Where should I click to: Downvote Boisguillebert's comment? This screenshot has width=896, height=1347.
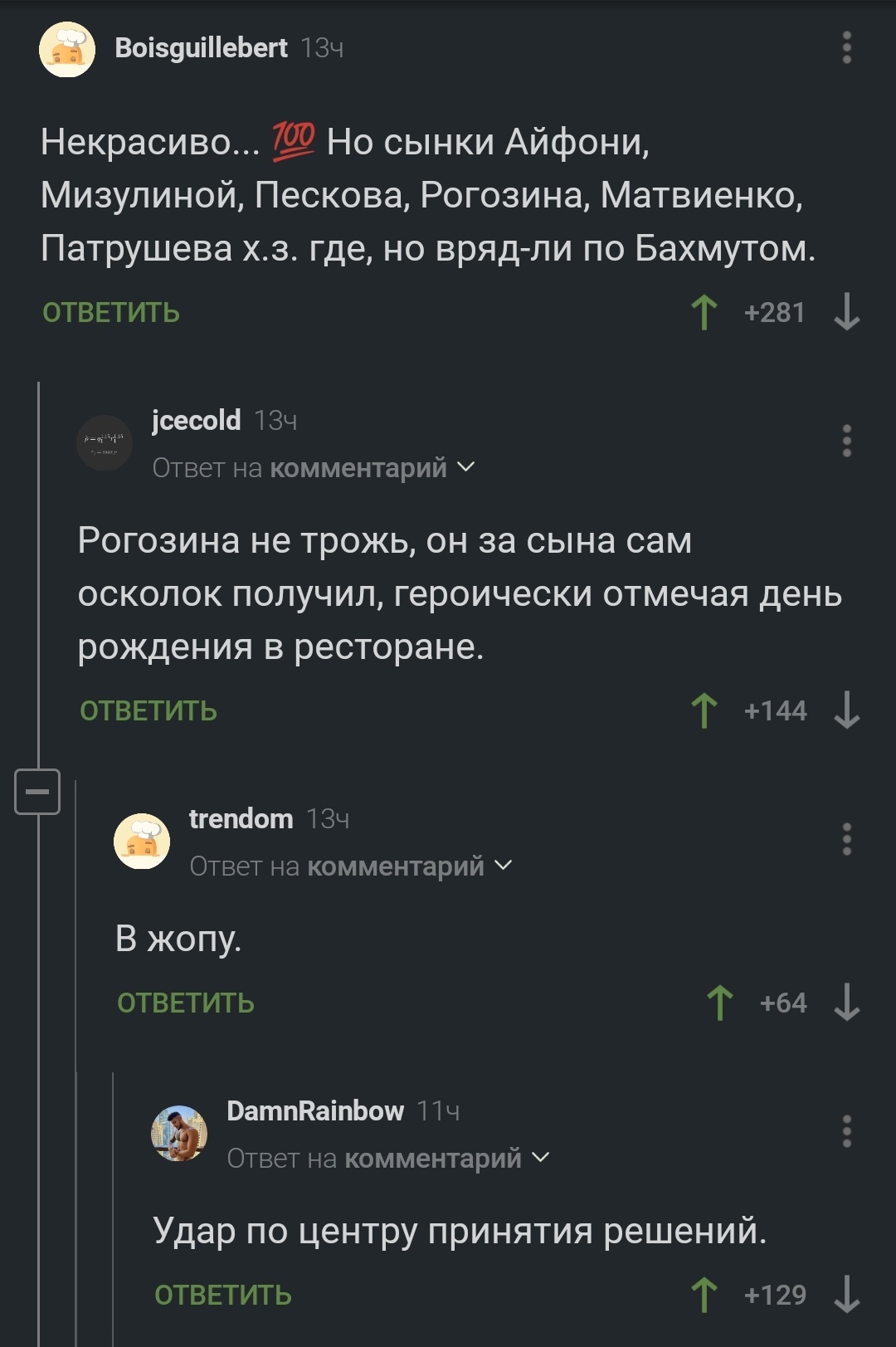tap(846, 313)
